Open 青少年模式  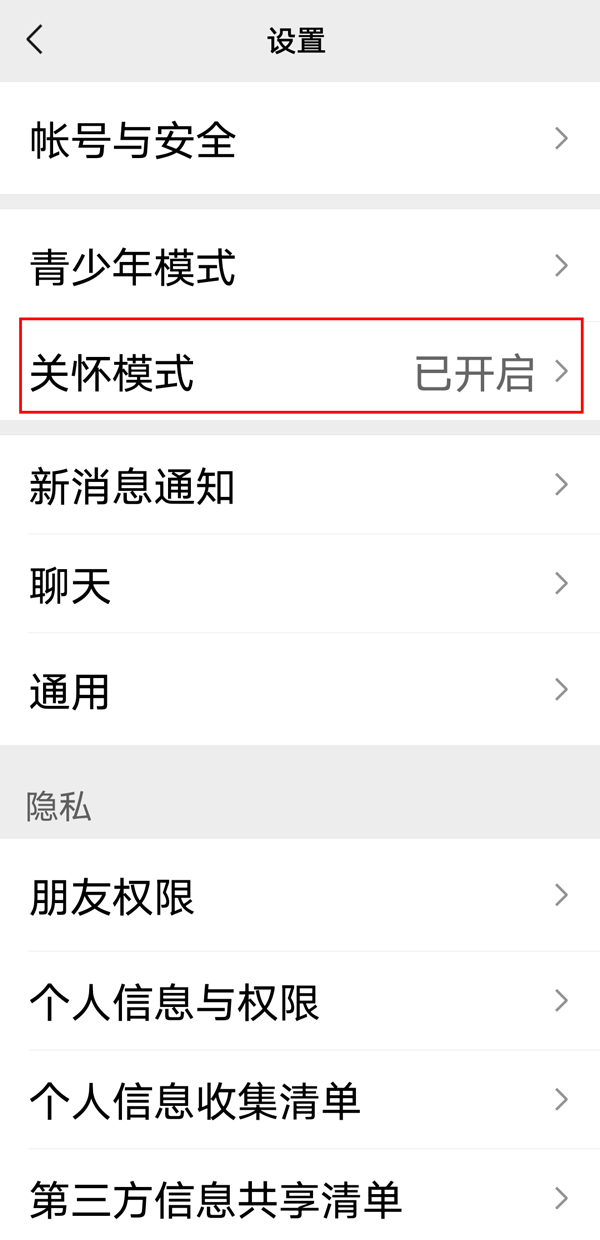click(300, 267)
